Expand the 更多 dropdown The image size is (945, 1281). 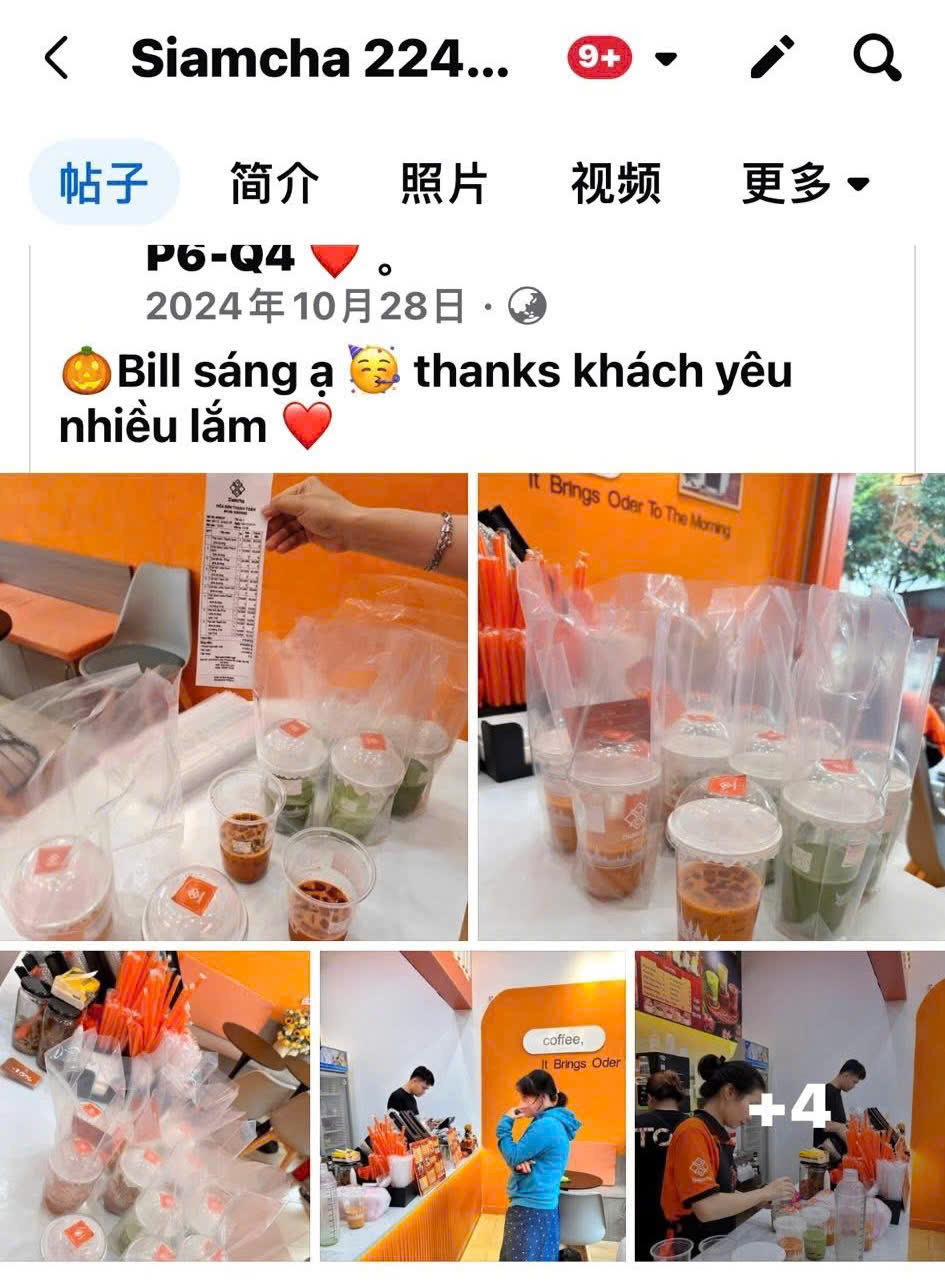click(x=806, y=184)
